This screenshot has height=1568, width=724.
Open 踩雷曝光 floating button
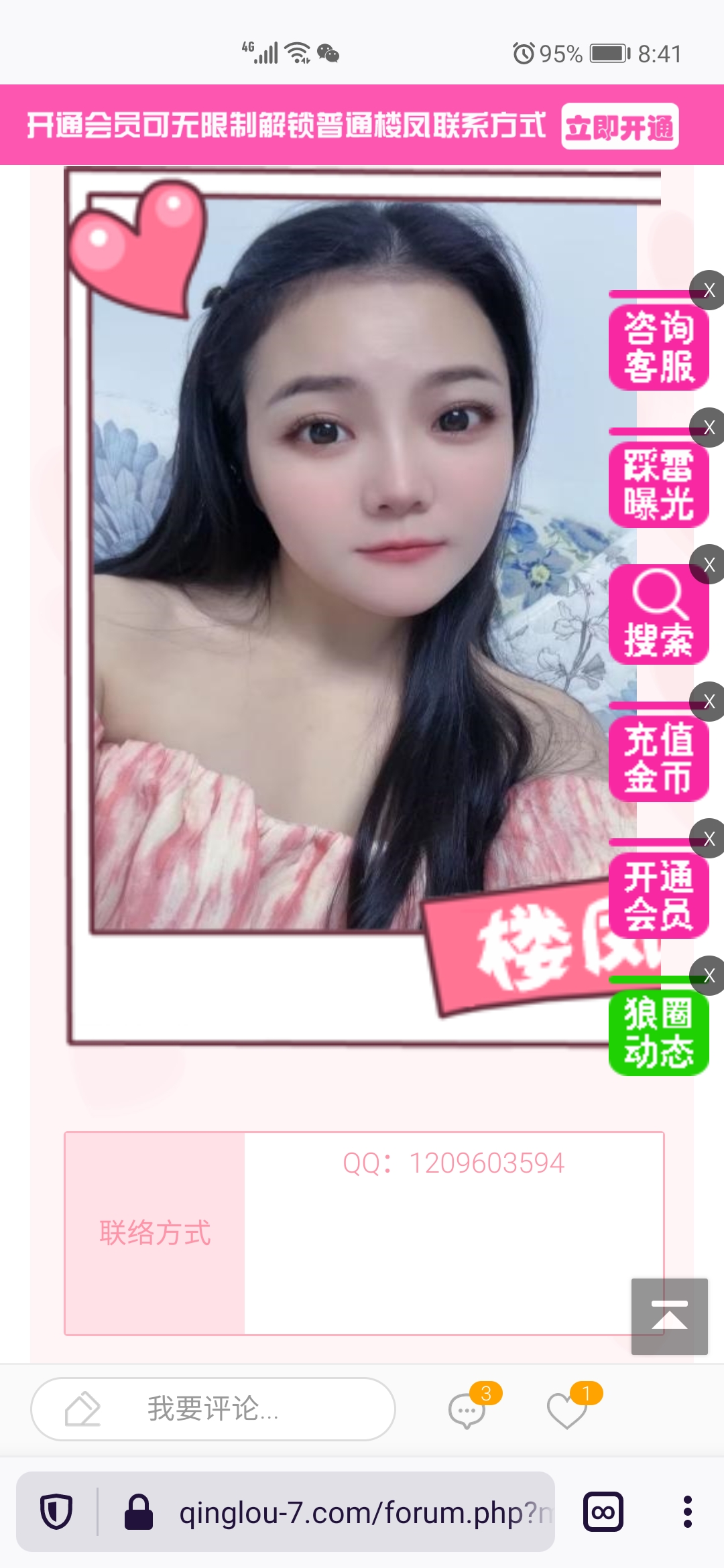(658, 484)
